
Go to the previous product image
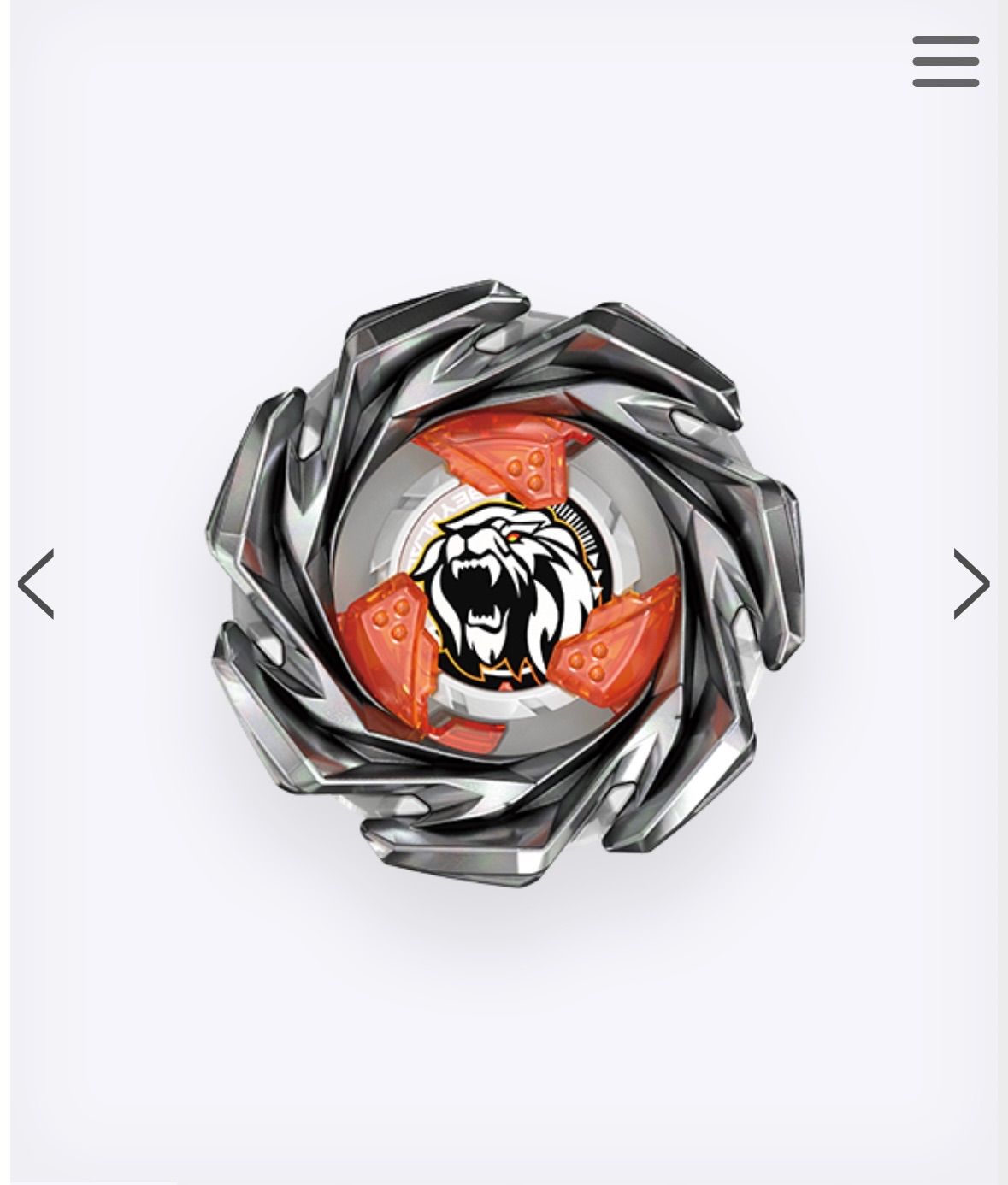tap(37, 584)
